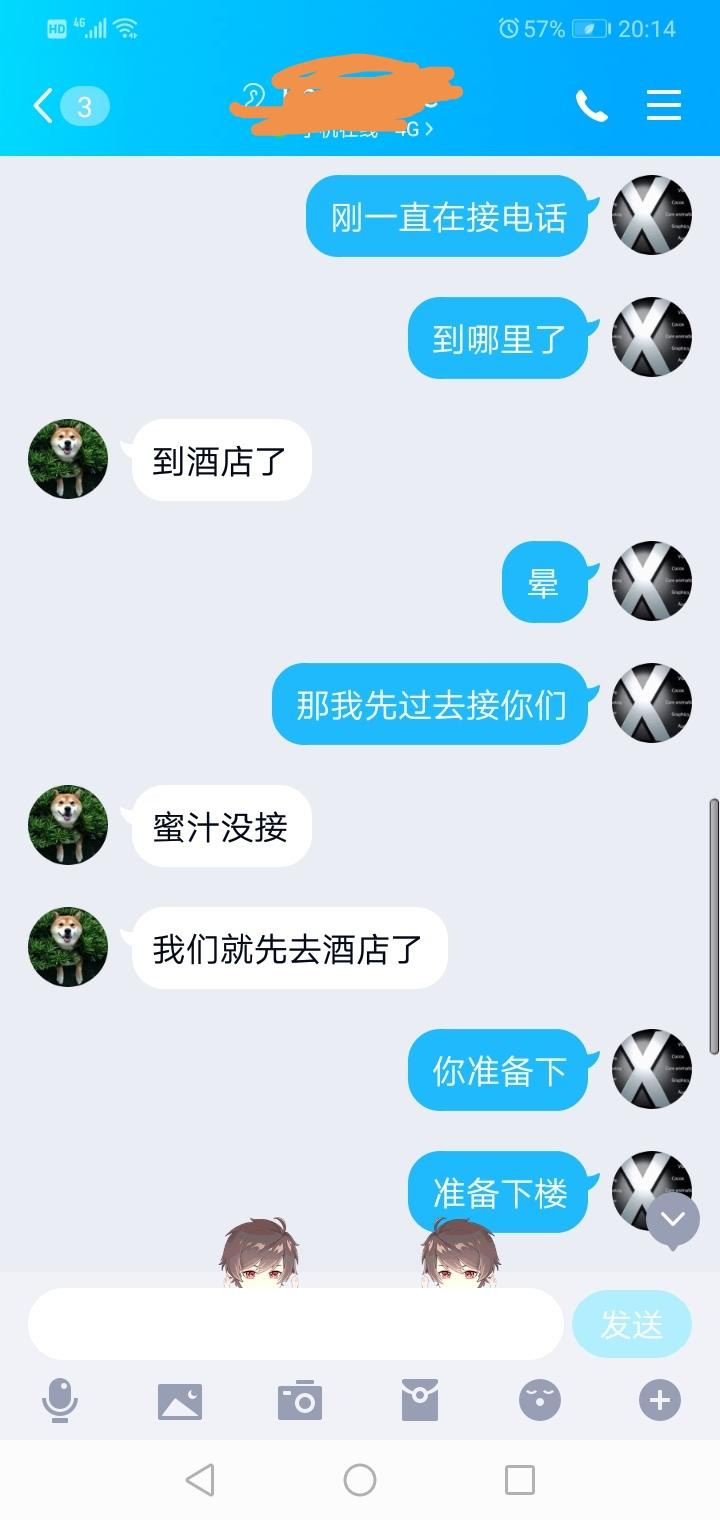Go to the home screen
Viewport: 720px width, 1520px height.
click(360, 1480)
